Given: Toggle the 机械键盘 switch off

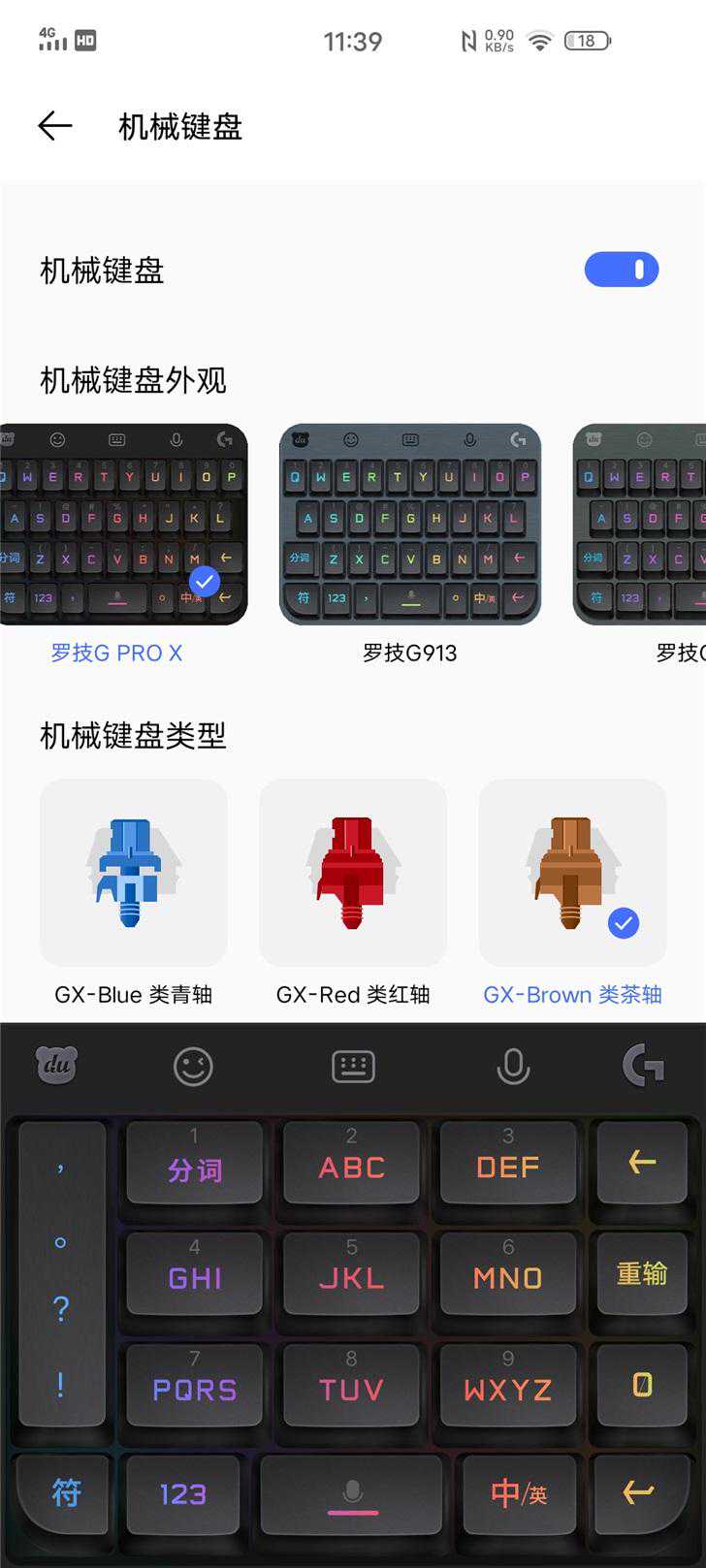Looking at the screenshot, I should tap(621, 270).
